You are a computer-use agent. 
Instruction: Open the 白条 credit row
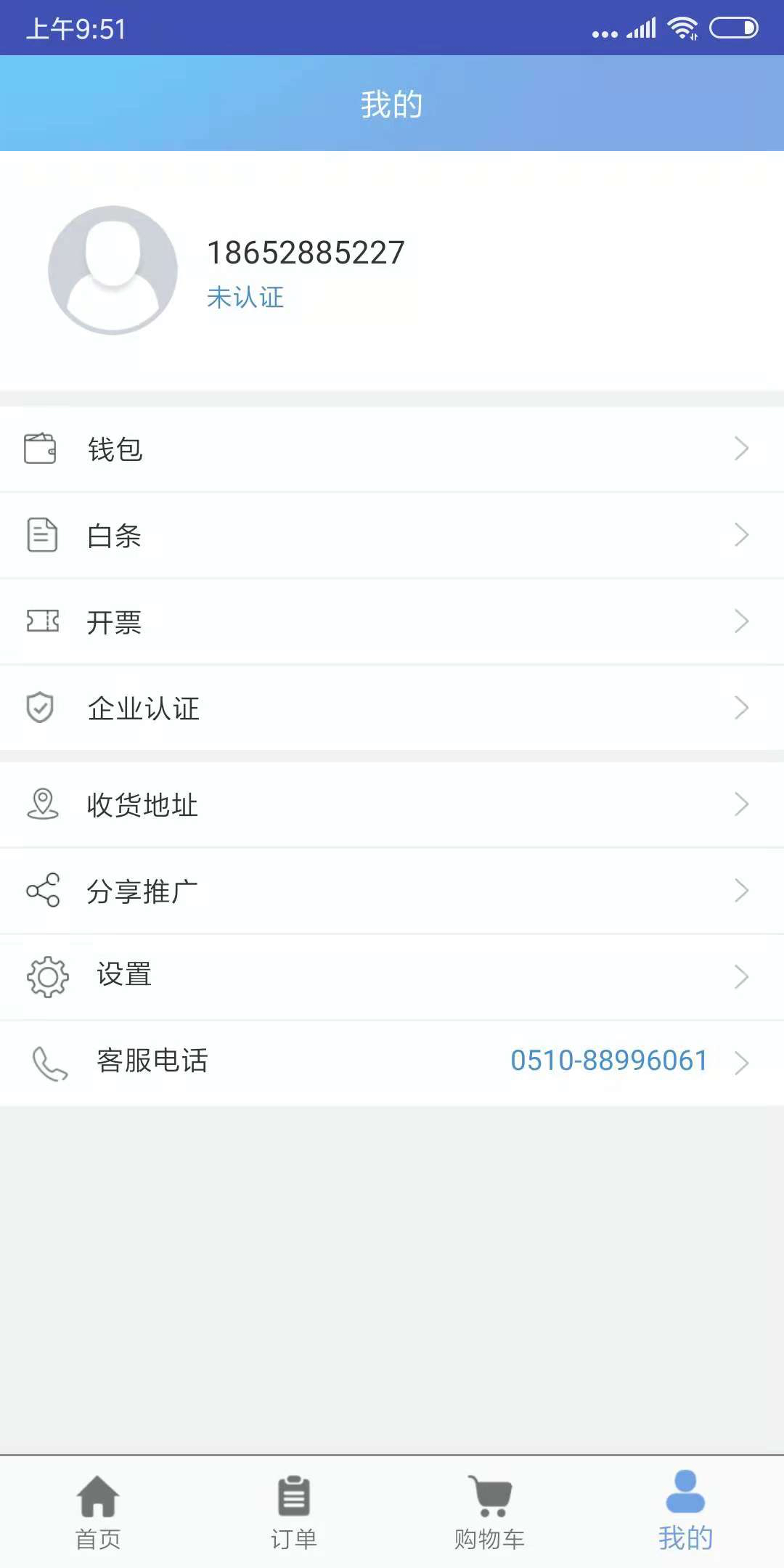click(x=392, y=536)
